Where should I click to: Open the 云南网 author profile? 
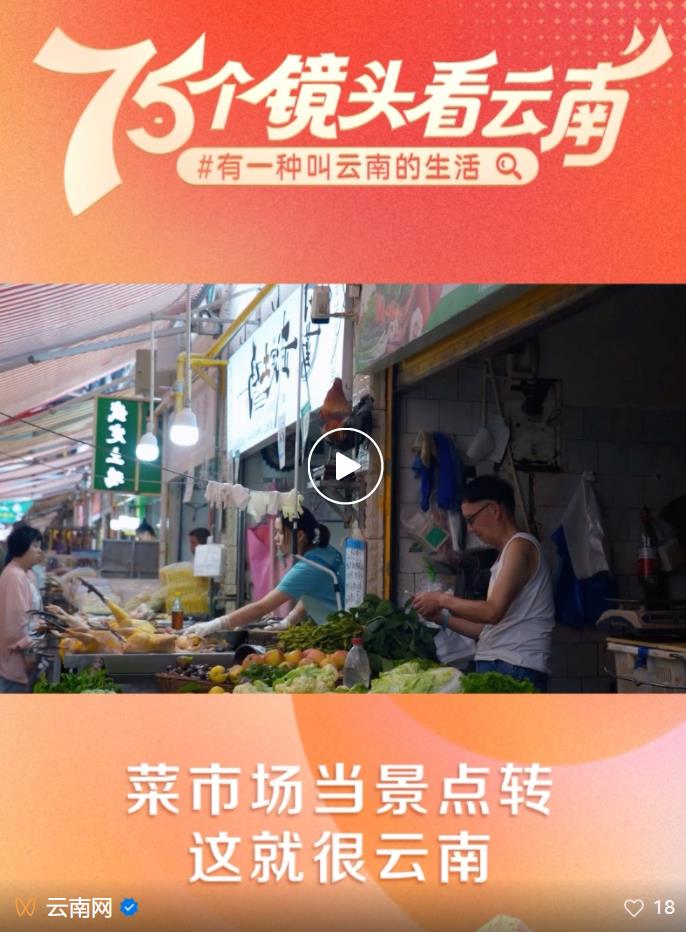coord(78,907)
